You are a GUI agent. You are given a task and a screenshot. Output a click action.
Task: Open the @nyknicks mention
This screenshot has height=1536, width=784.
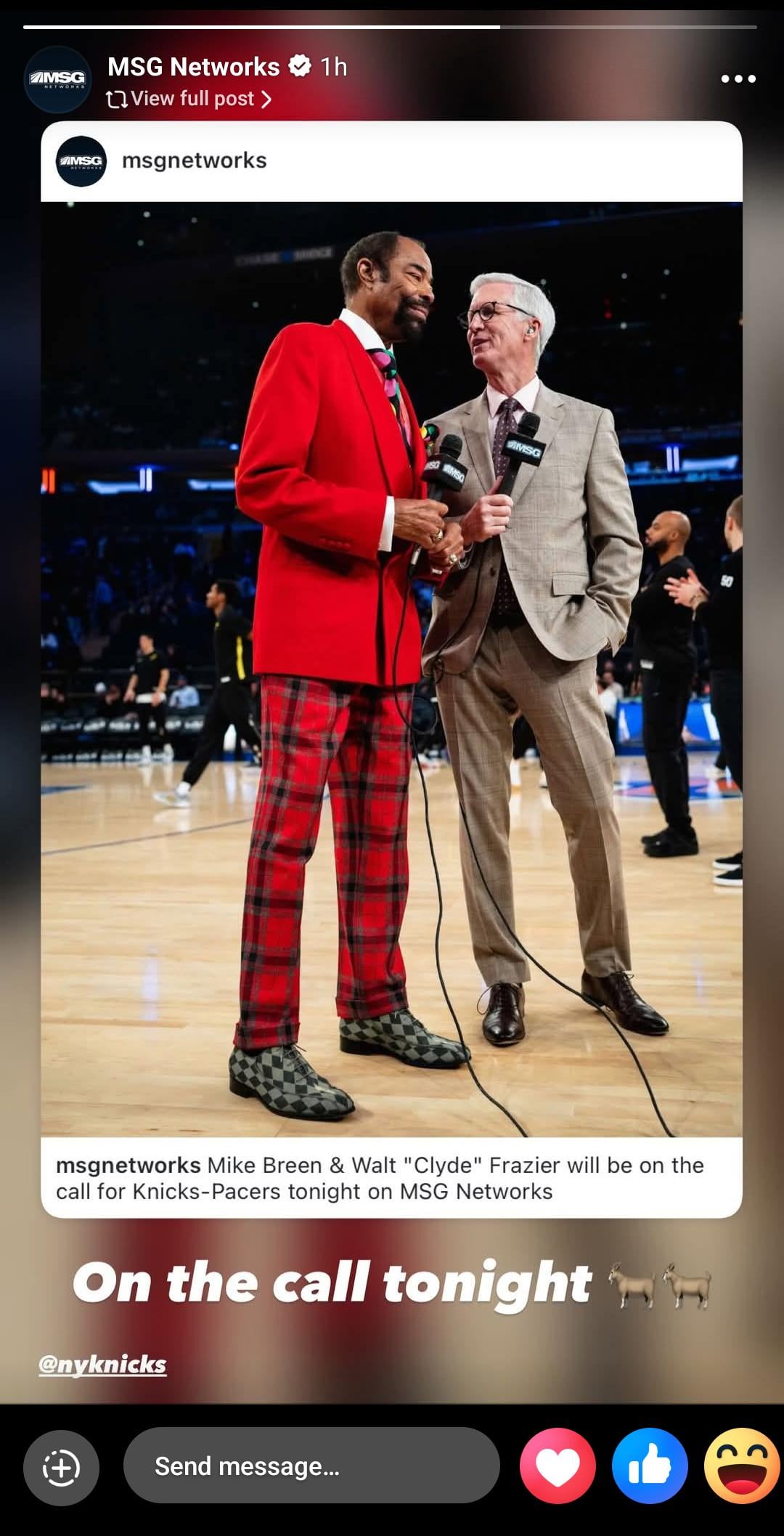click(x=102, y=1365)
